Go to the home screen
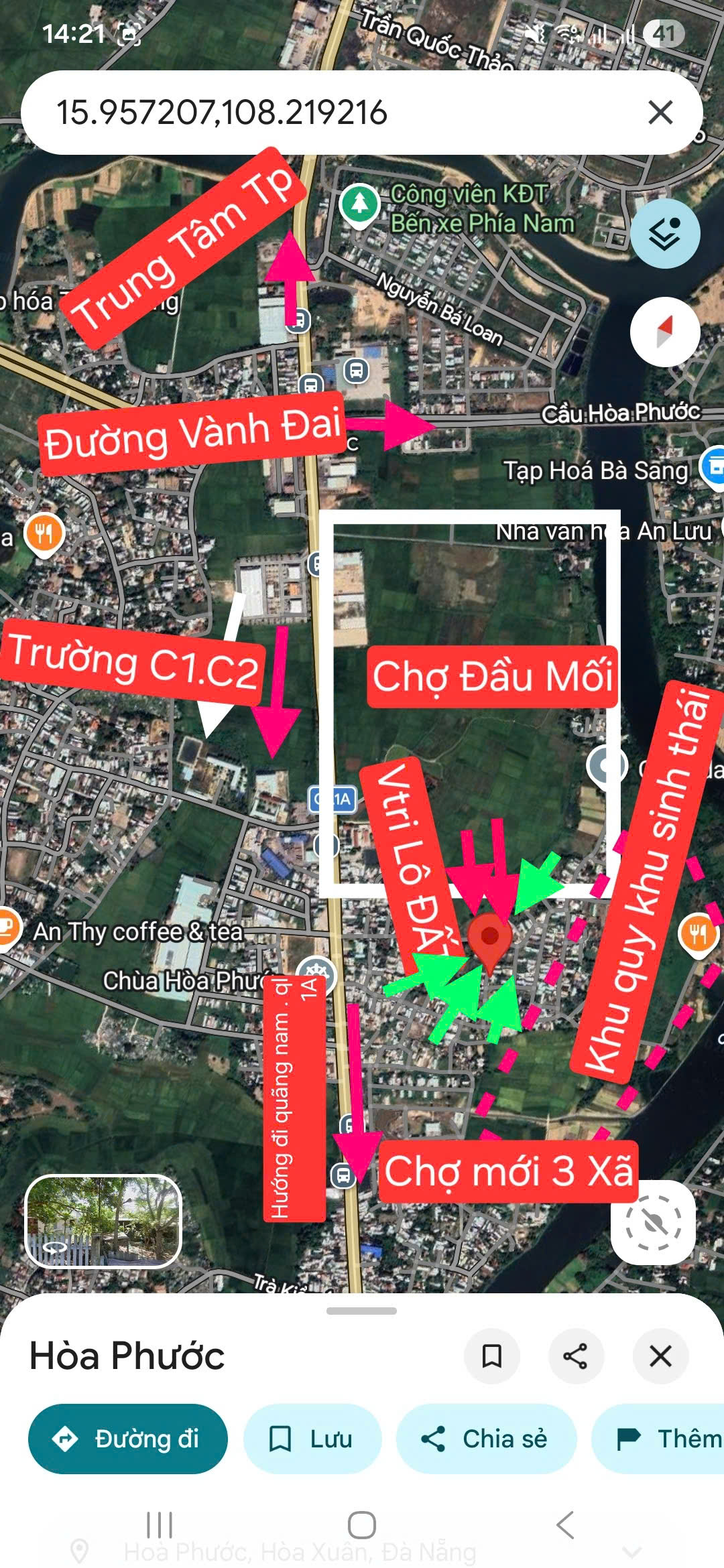 click(361, 1525)
